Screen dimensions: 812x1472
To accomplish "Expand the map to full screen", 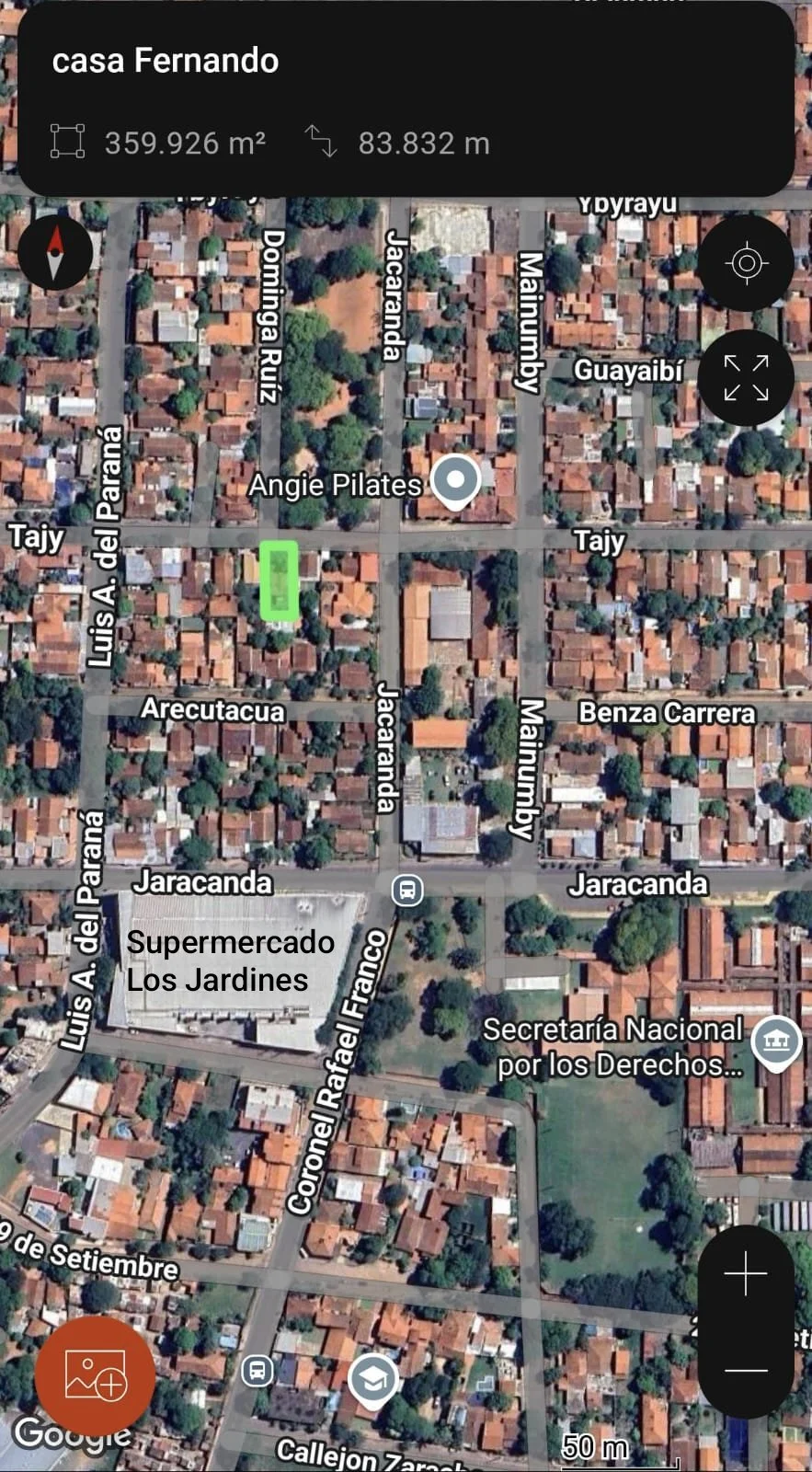I will click(x=746, y=378).
